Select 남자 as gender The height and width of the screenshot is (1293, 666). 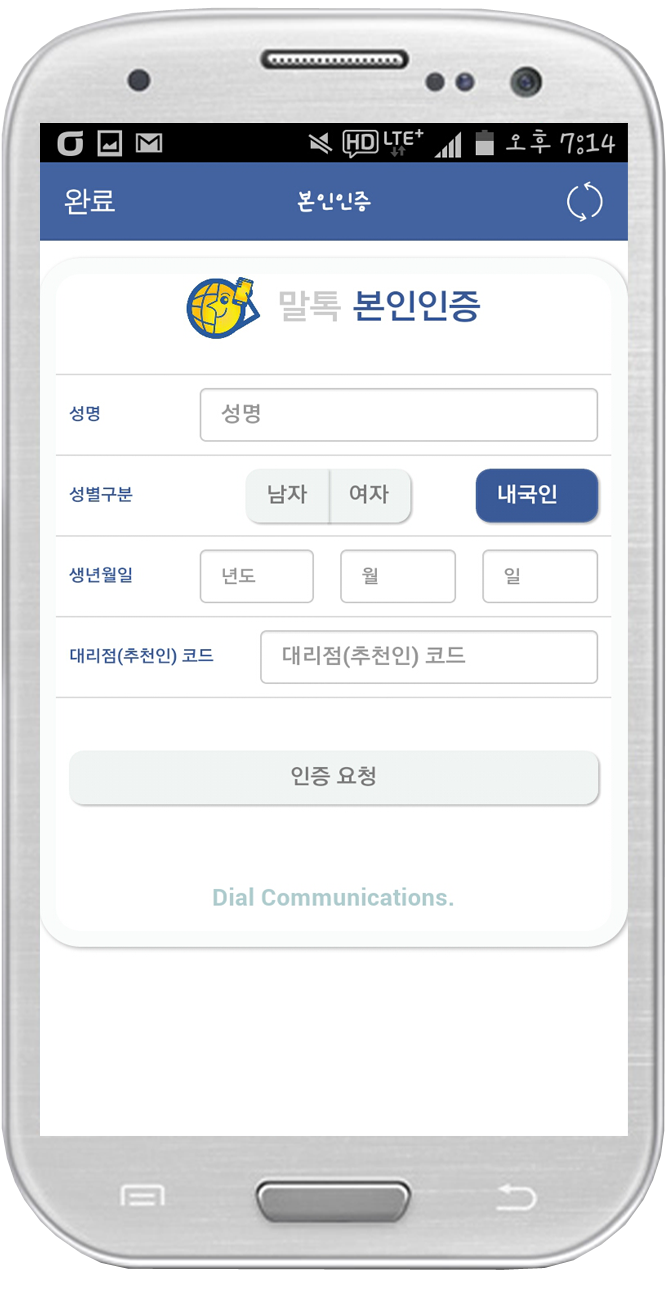click(x=287, y=495)
